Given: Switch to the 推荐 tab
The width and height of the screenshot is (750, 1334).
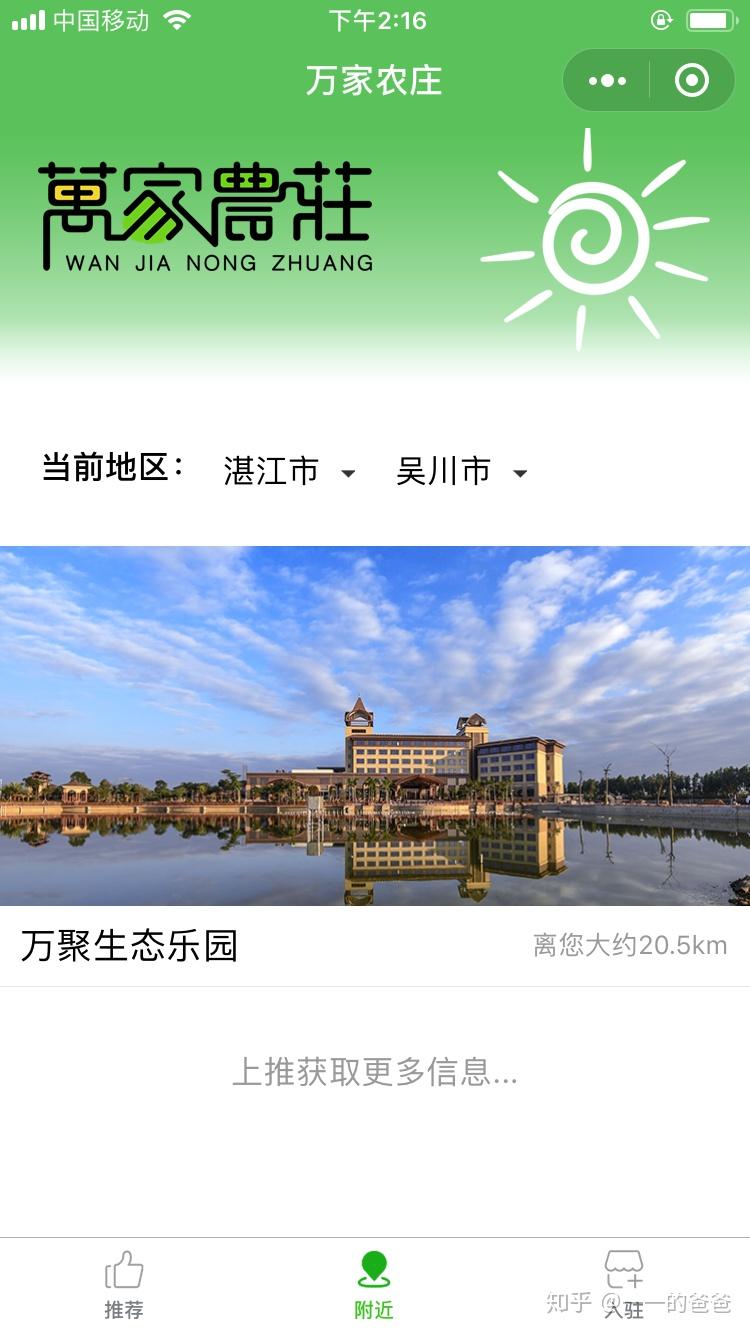Looking at the screenshot, I should pyautogui.click(x=124, y=1285).
